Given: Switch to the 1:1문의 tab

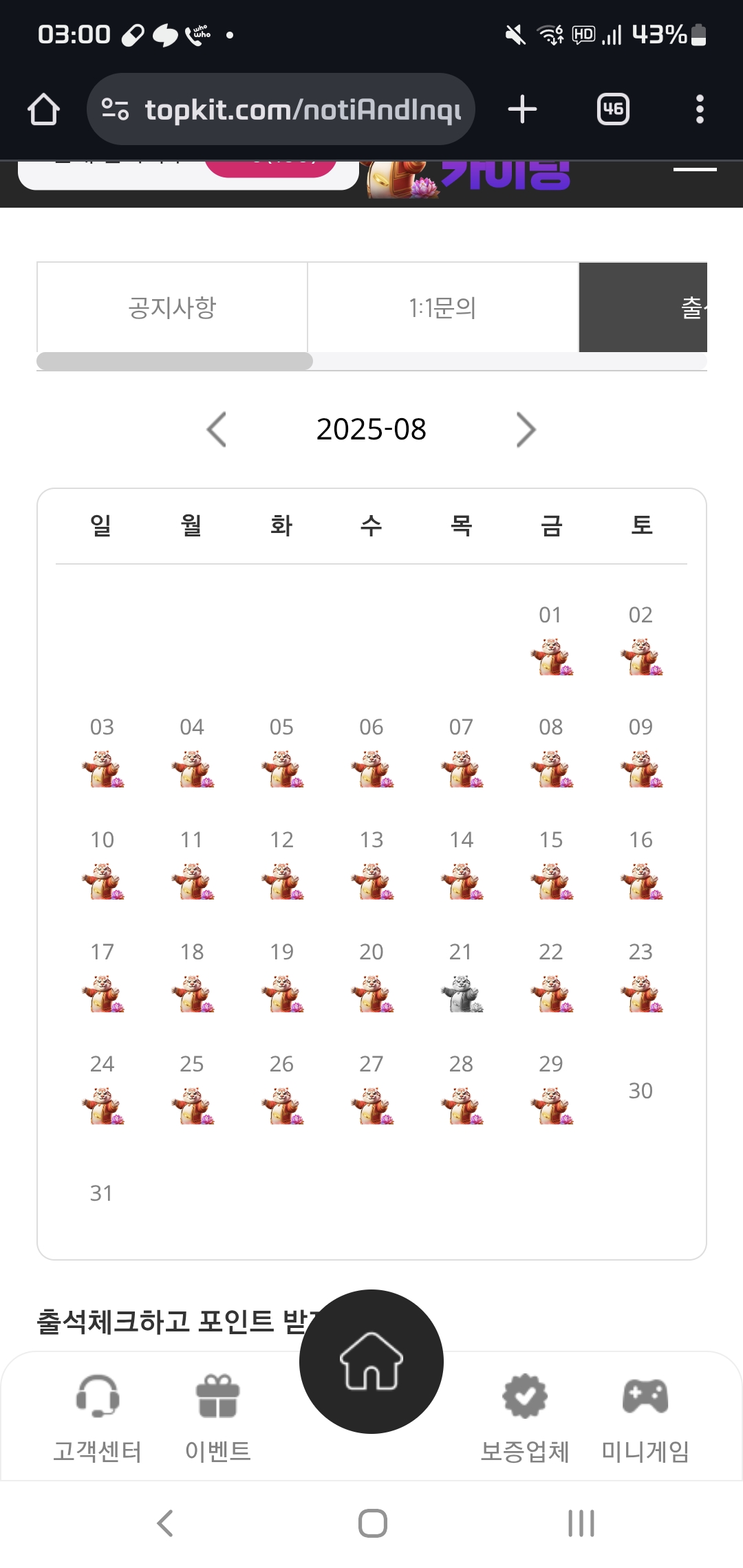Looking at the screenshot, I should 442,307.
